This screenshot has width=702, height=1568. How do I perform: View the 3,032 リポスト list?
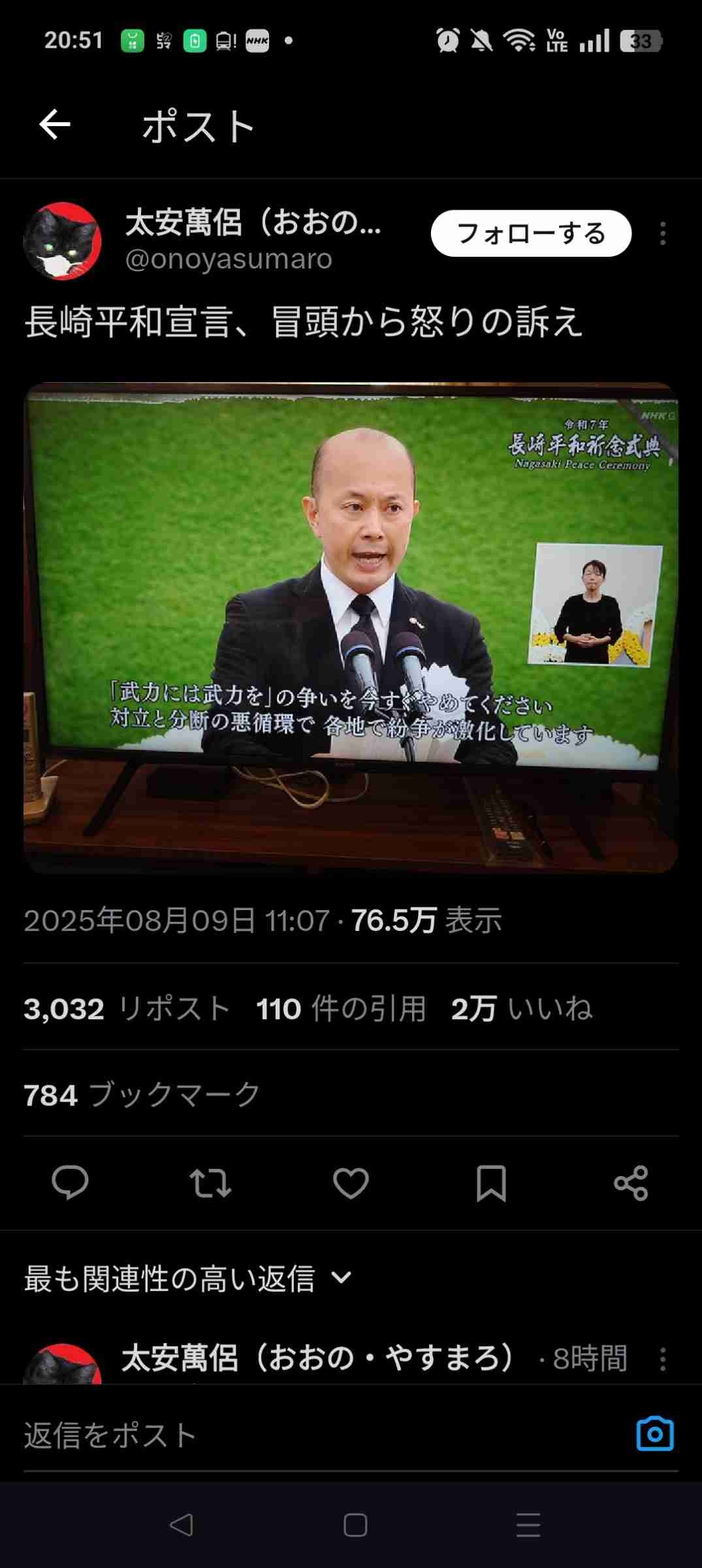point(127,1009)
